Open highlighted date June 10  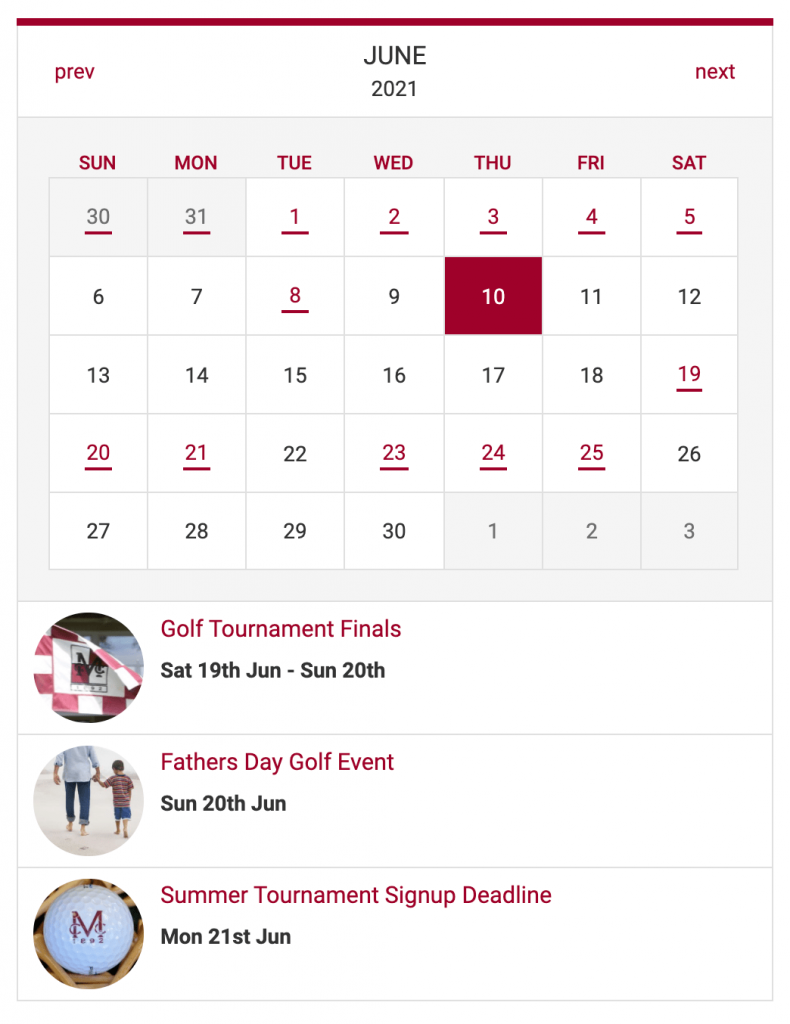point(493,296)
